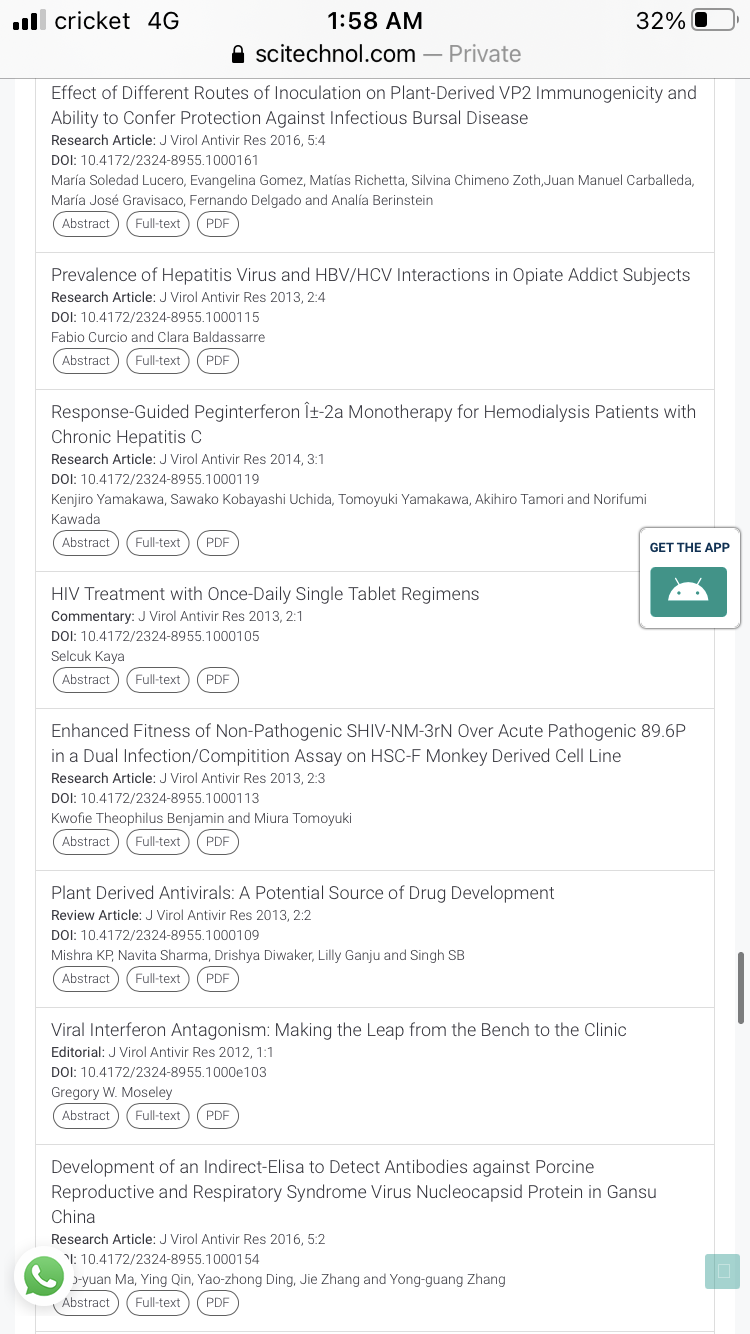The width and height of the screenshot is (750, 1334).
Task: Open Abstract for the Infectious Bursal Disease article
Action: tap(85, 224)
